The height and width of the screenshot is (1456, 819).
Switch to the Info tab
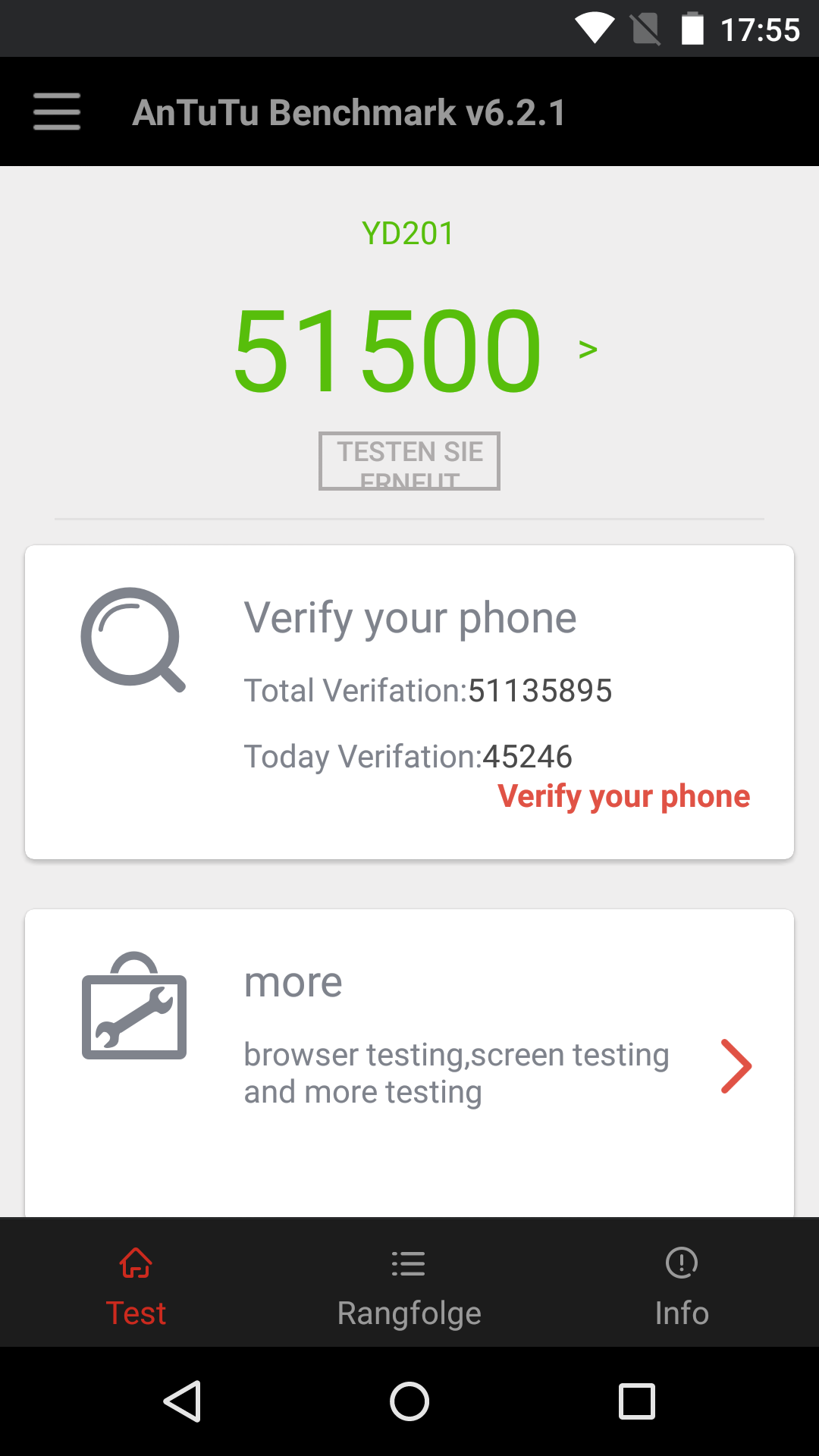pyautogui.click(x=682, y=1283)
